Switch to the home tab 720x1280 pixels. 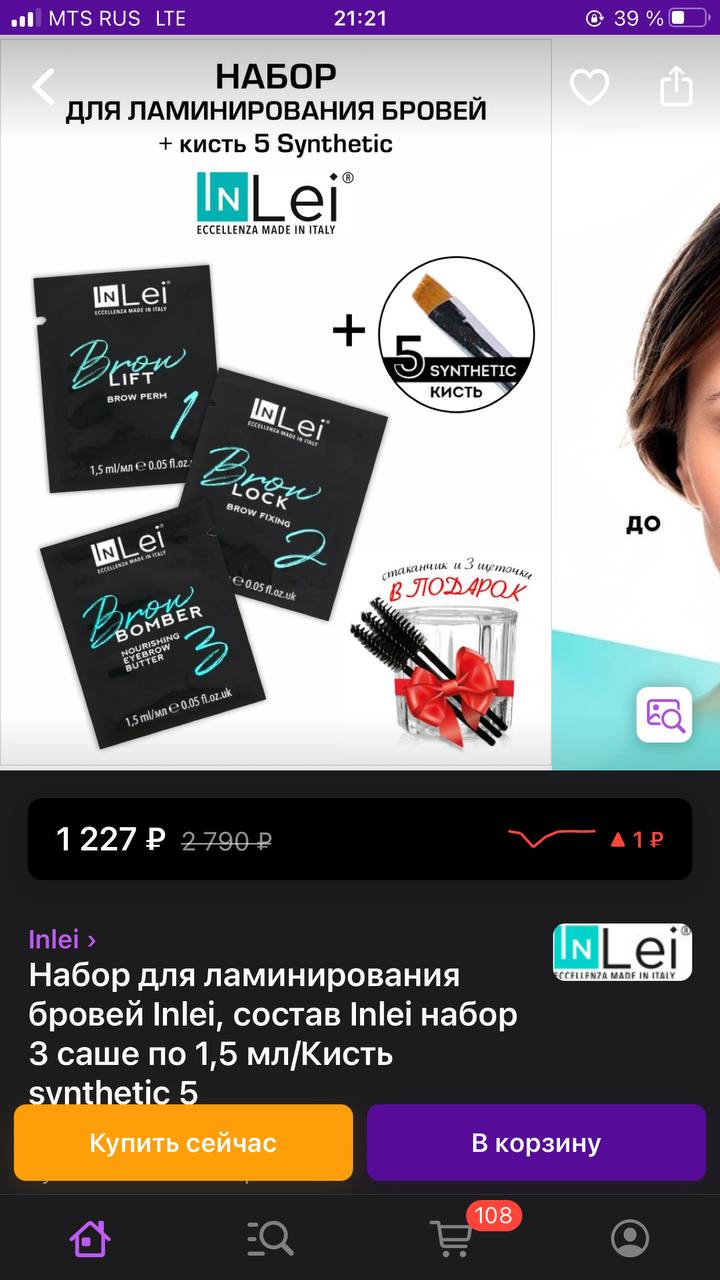pos(90,1239)
